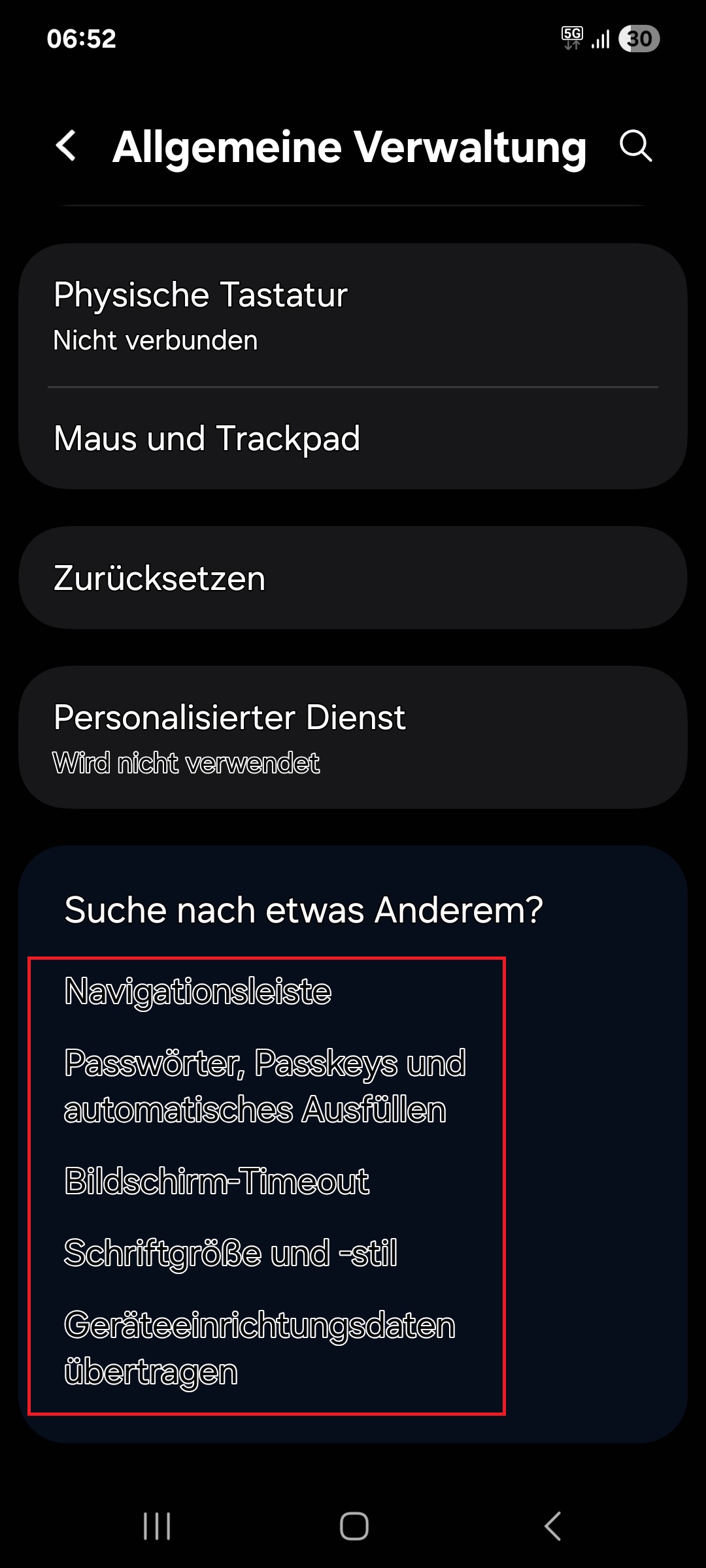This screenshot has height=1568, width=706.
Task: Select Geräteeinrichtungsdaten übertragen
Action: (260, 1348)
